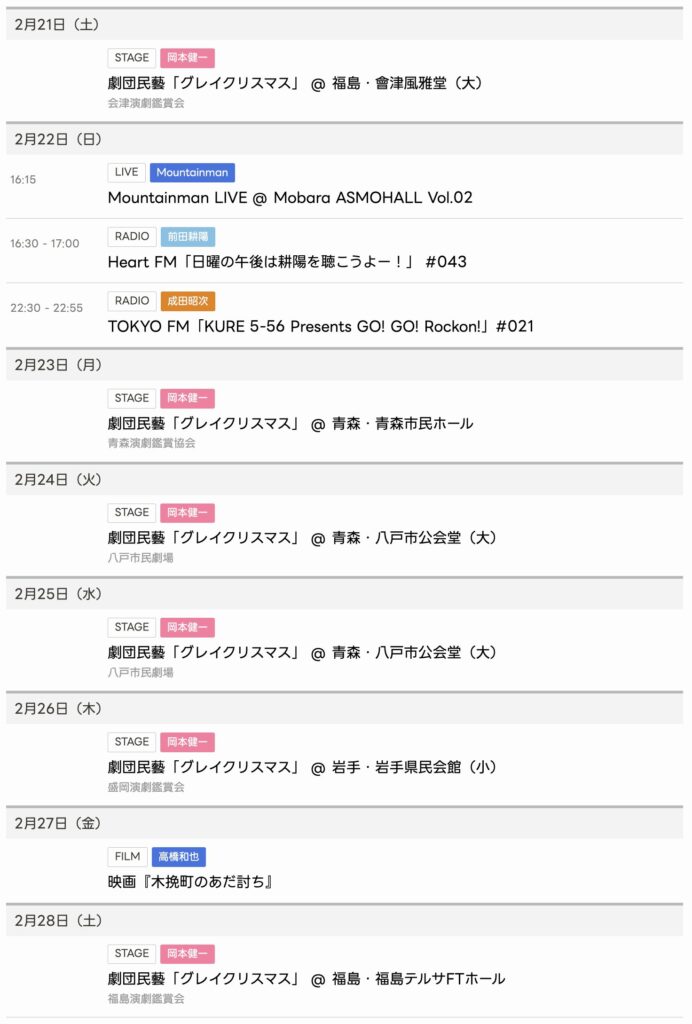The image size is (692, 1024).
Task: Open the film 木挽町のあだ討ち entry
Action: click(191, 882)
